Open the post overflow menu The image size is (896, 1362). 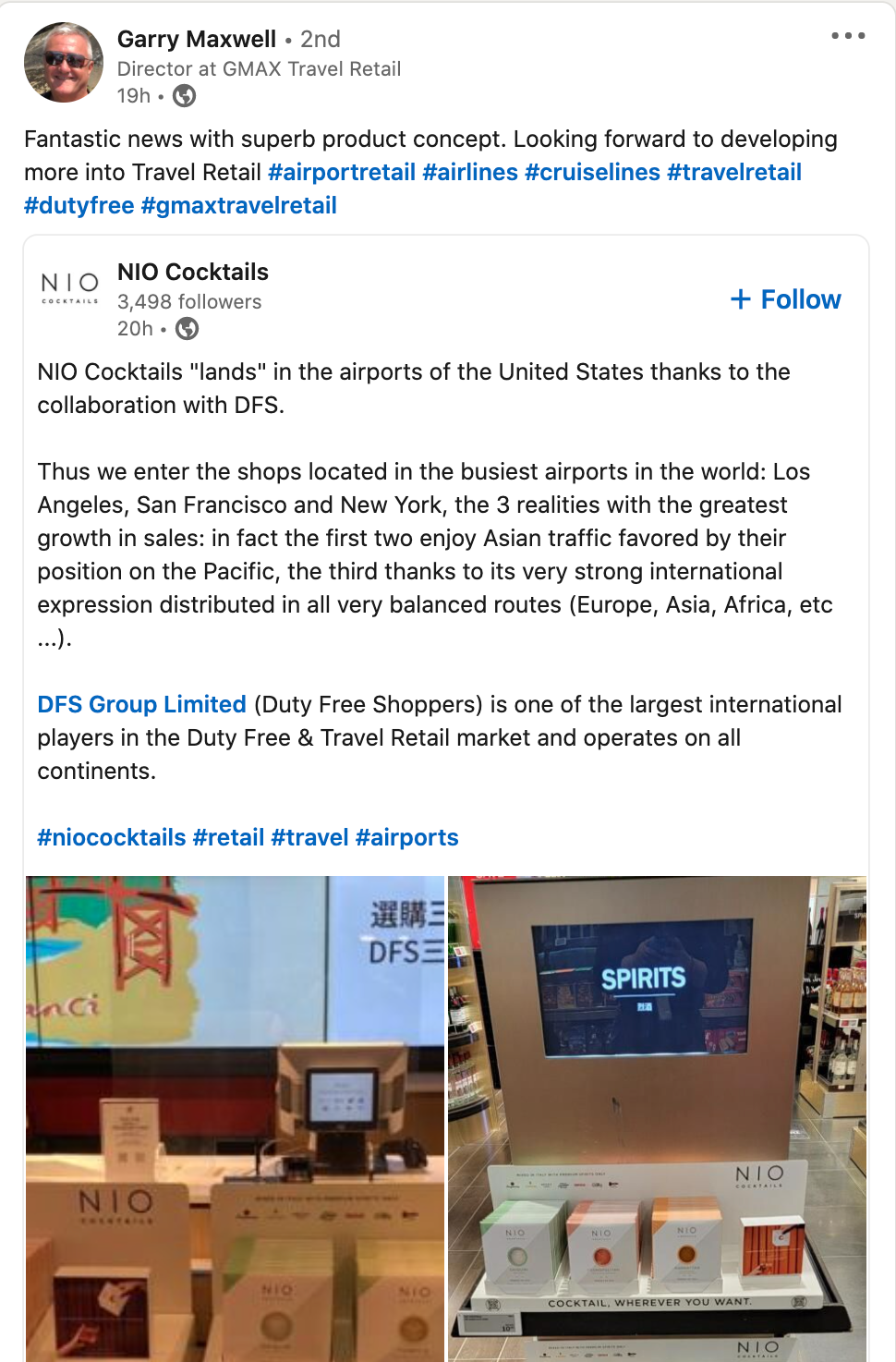(847, 36)
